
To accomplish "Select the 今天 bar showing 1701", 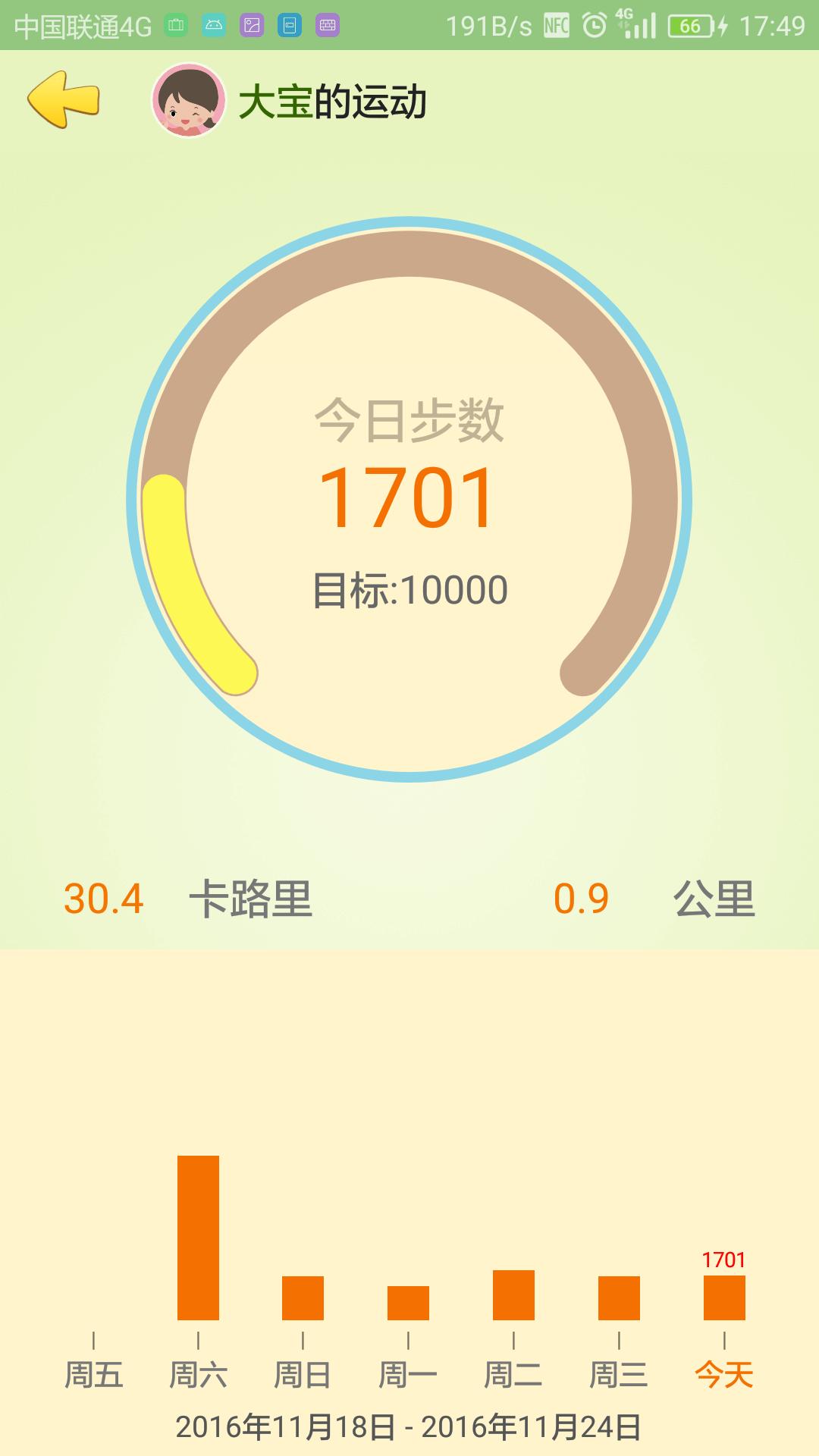I will pyautogui.click(x=724, y=1298).
